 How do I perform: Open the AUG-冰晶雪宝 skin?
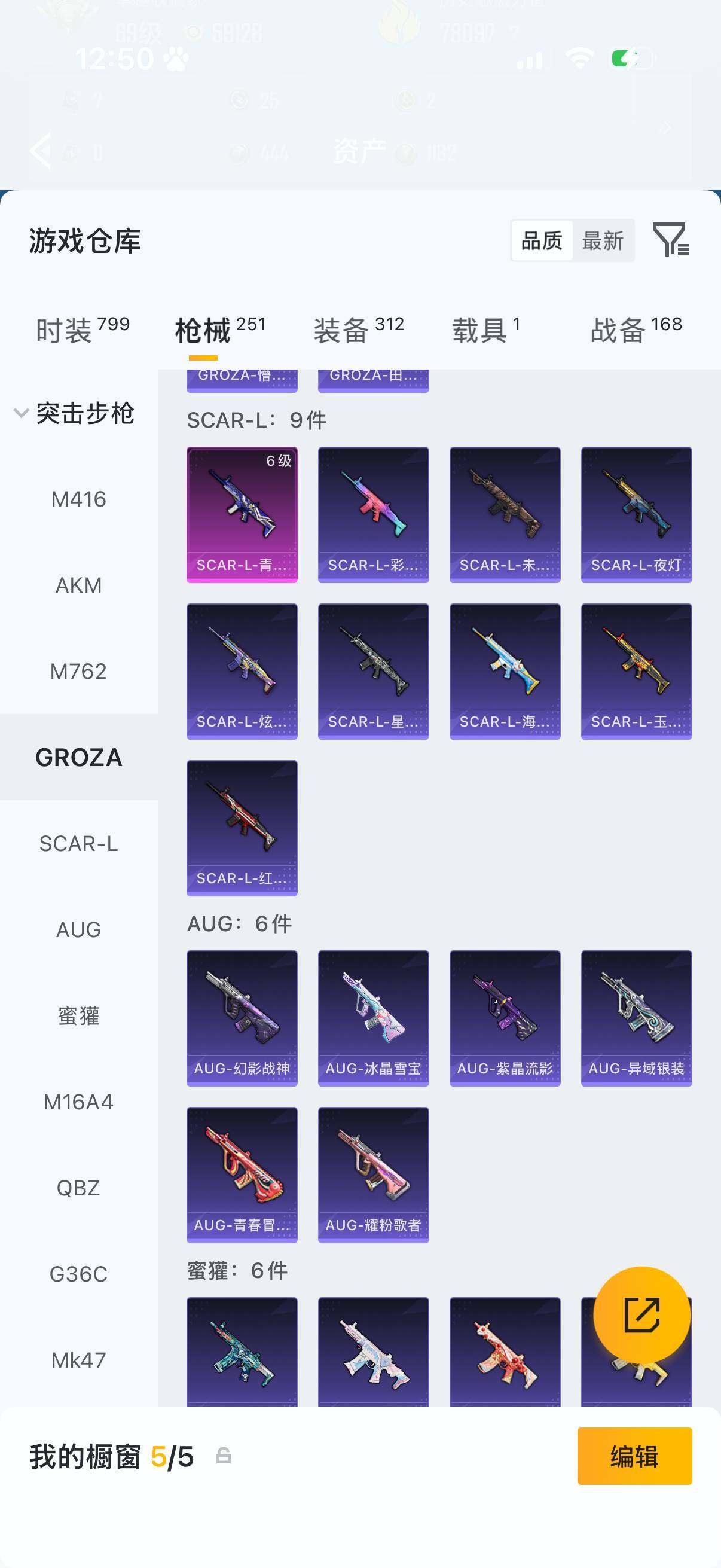pos(373,1018)
